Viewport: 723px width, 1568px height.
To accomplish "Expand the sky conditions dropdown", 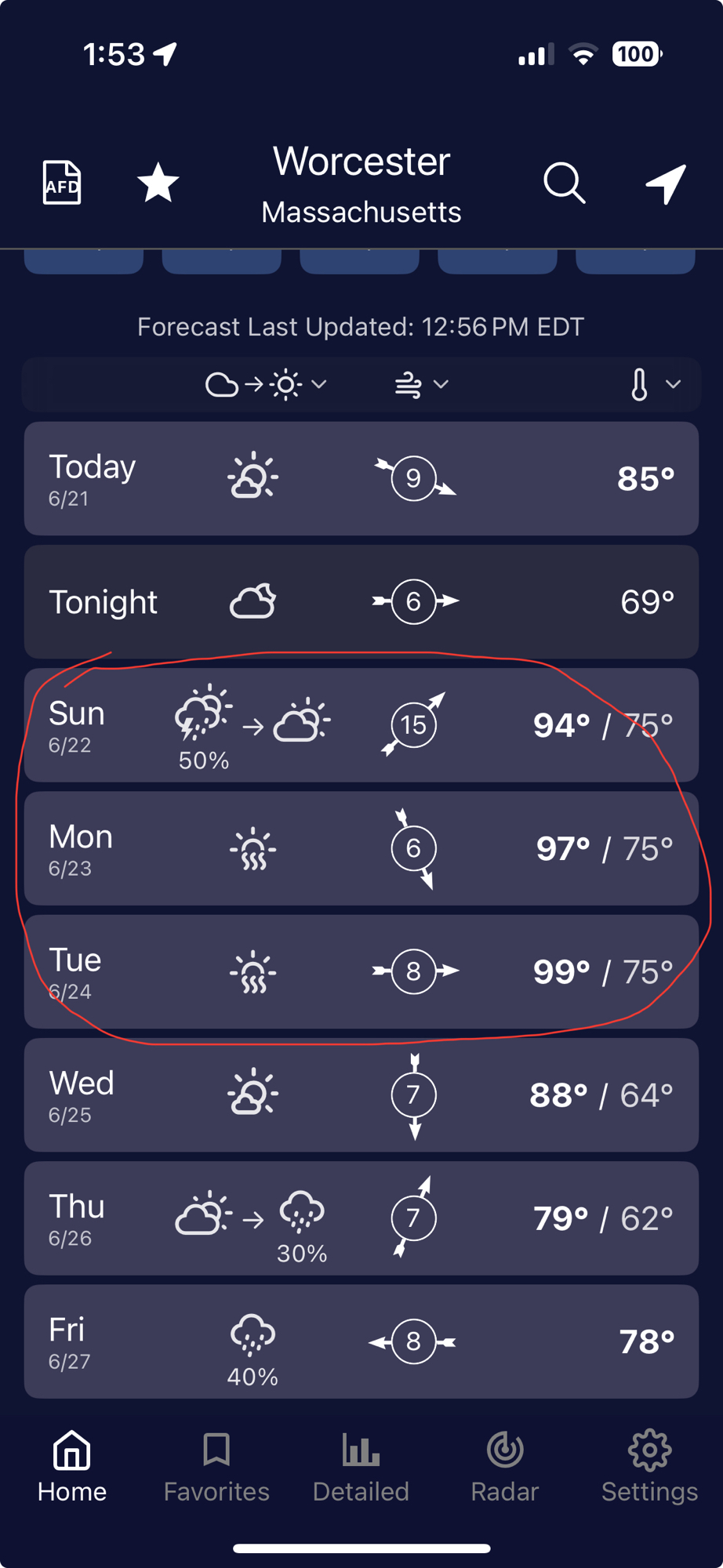I will pos(266,385).
